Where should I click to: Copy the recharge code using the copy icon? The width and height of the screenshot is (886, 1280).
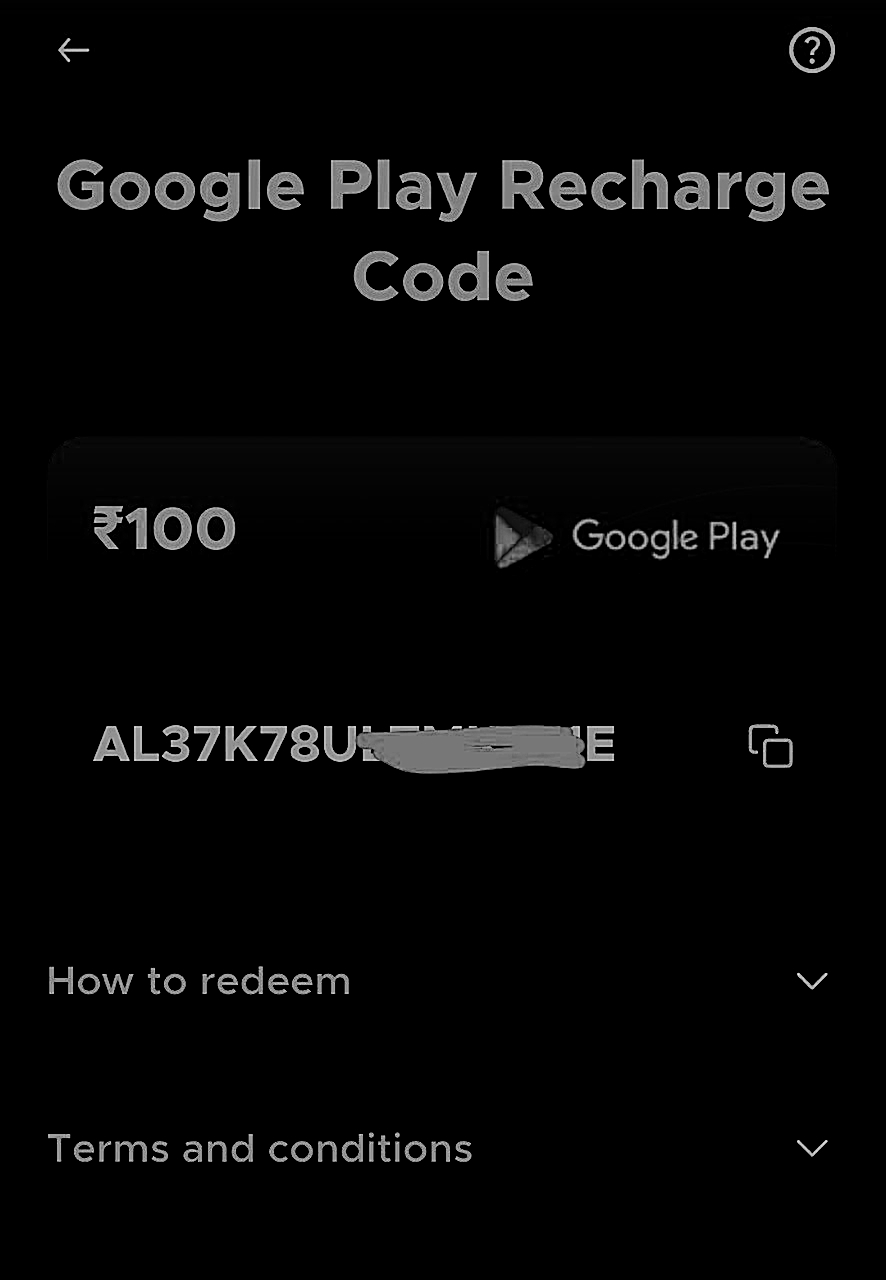[769, 746]
